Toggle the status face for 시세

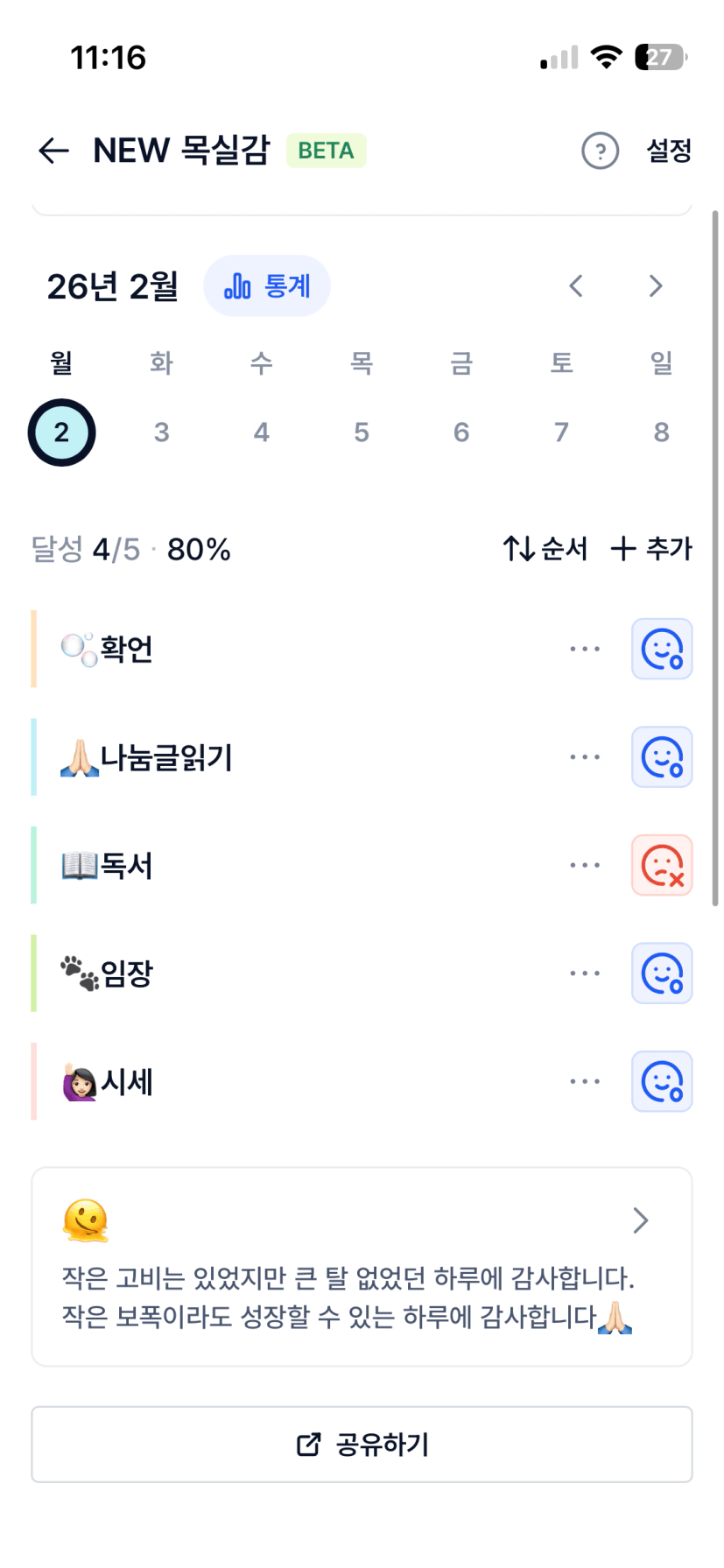pos(662,1081)
